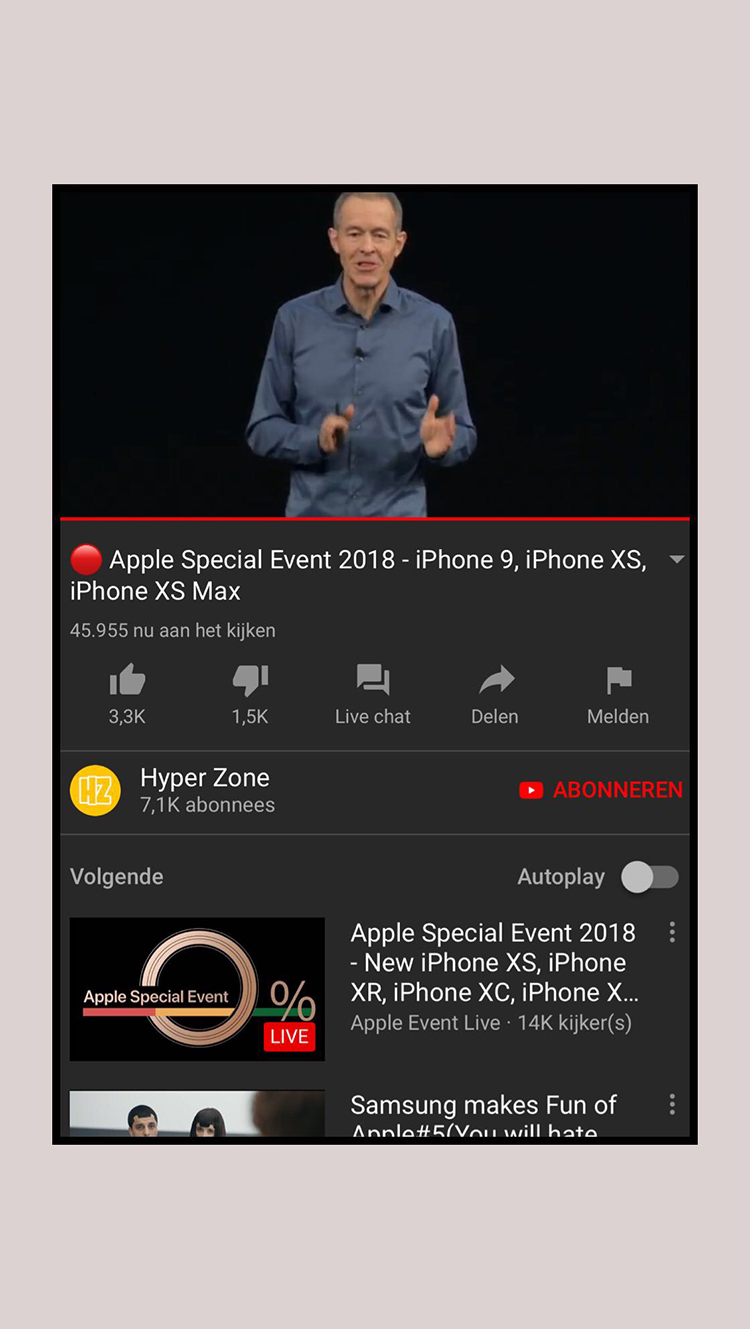Image resolution: width=750 pixels, height=1329 pixels.
Task: Open the Apple Event Live stream thumbnail
Action: (x=197, y=988)
